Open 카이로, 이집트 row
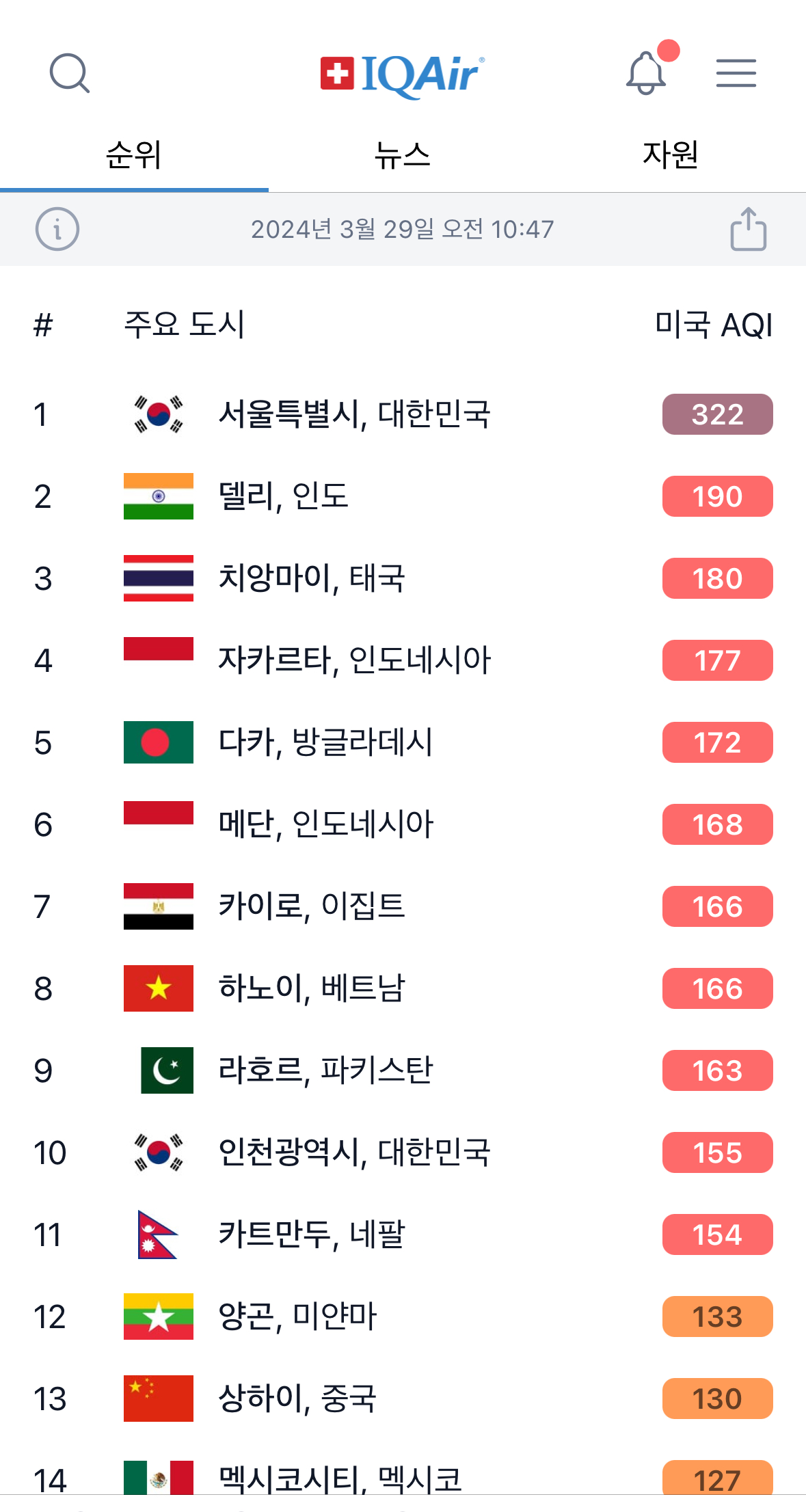 click(x=403, y=906)
